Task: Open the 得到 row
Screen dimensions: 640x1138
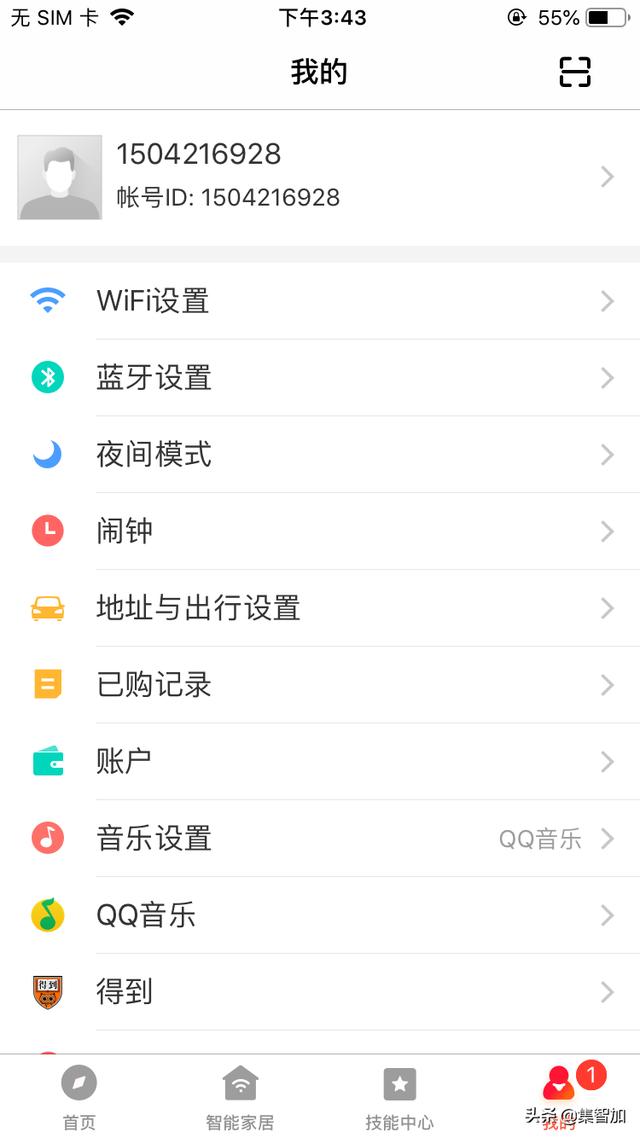Action: point(320,992)
